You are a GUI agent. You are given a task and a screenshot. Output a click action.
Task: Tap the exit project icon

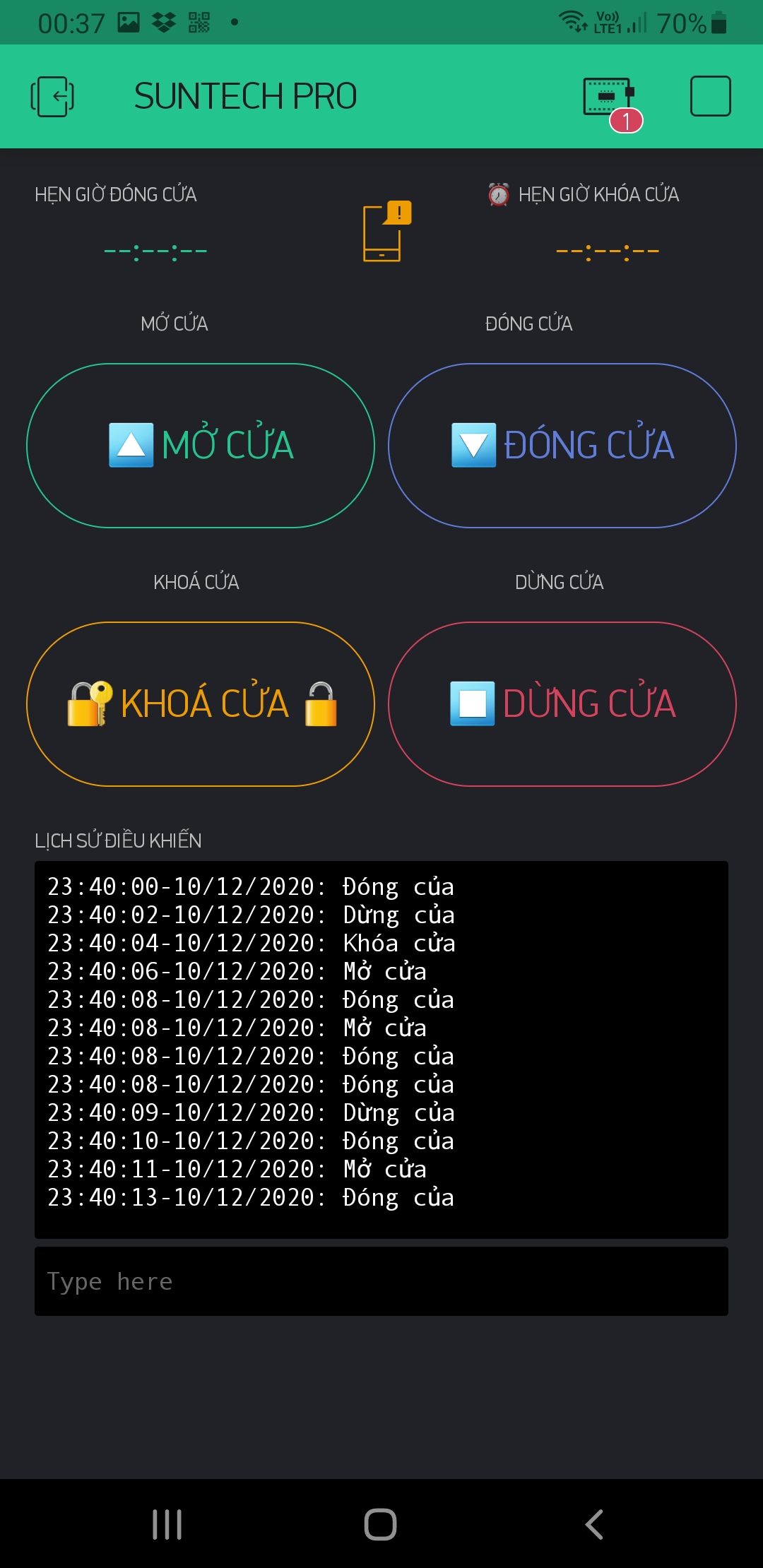52,96
